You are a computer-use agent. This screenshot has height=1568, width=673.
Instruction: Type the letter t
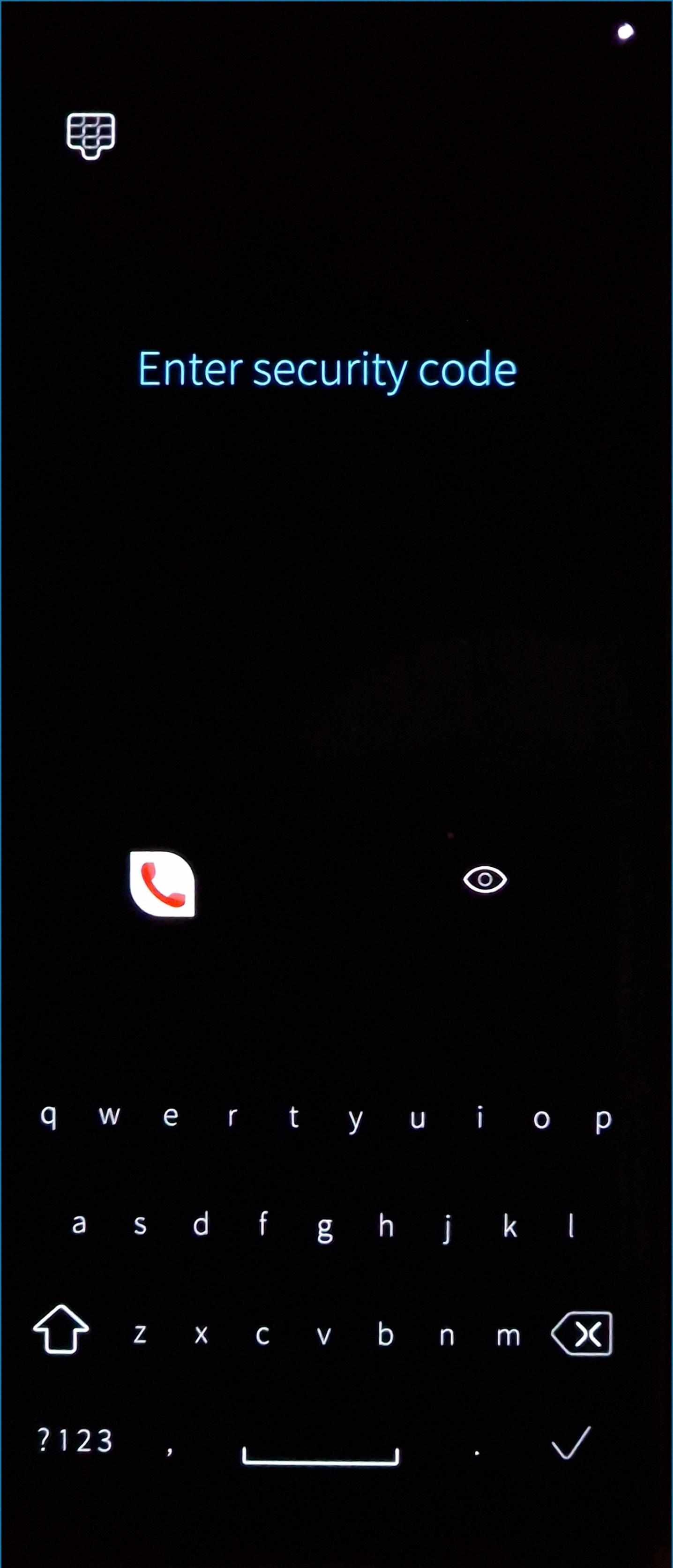tap(294, 1117)
